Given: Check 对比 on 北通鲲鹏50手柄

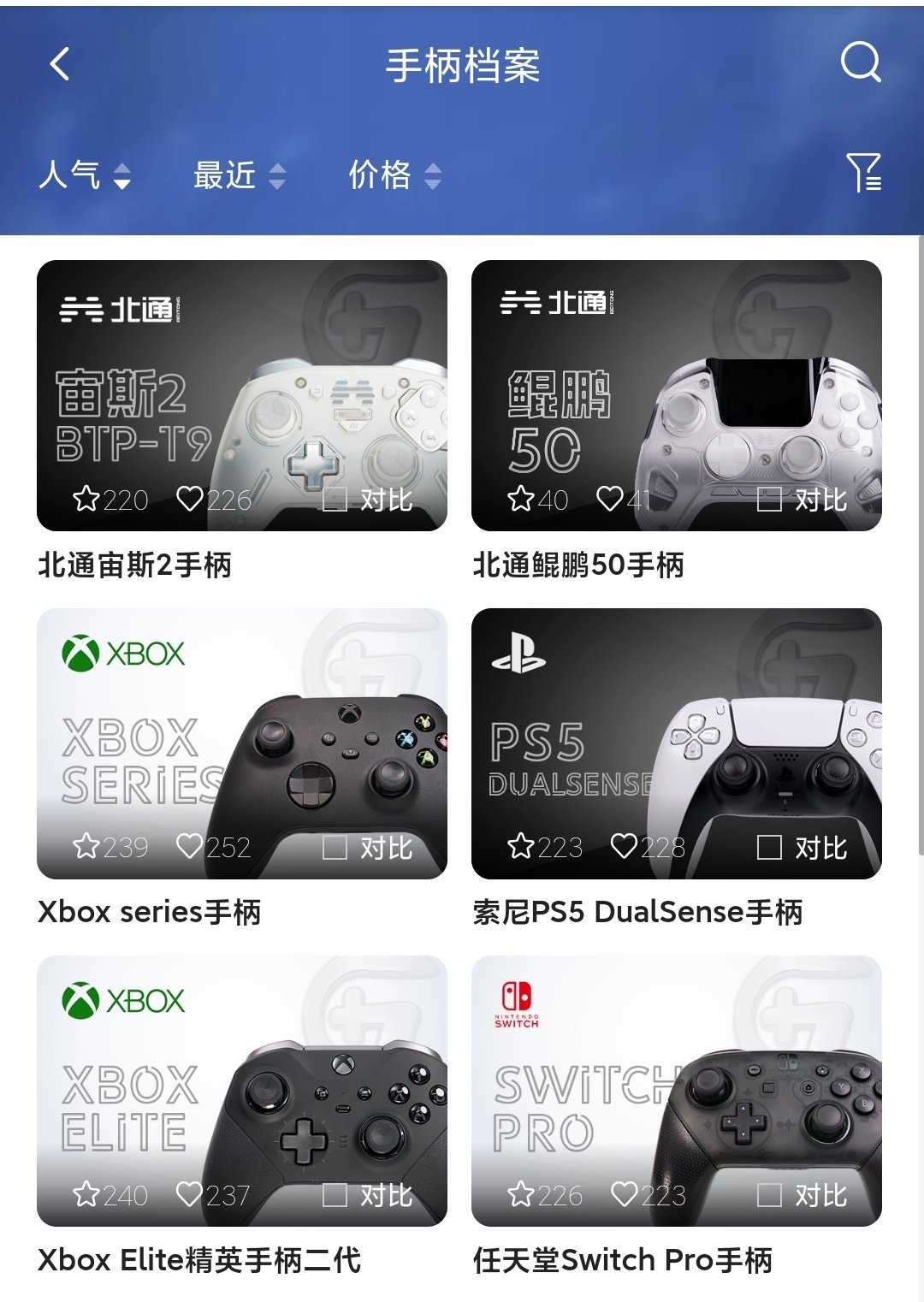Looking at the screenshot, I should point(769,500).
